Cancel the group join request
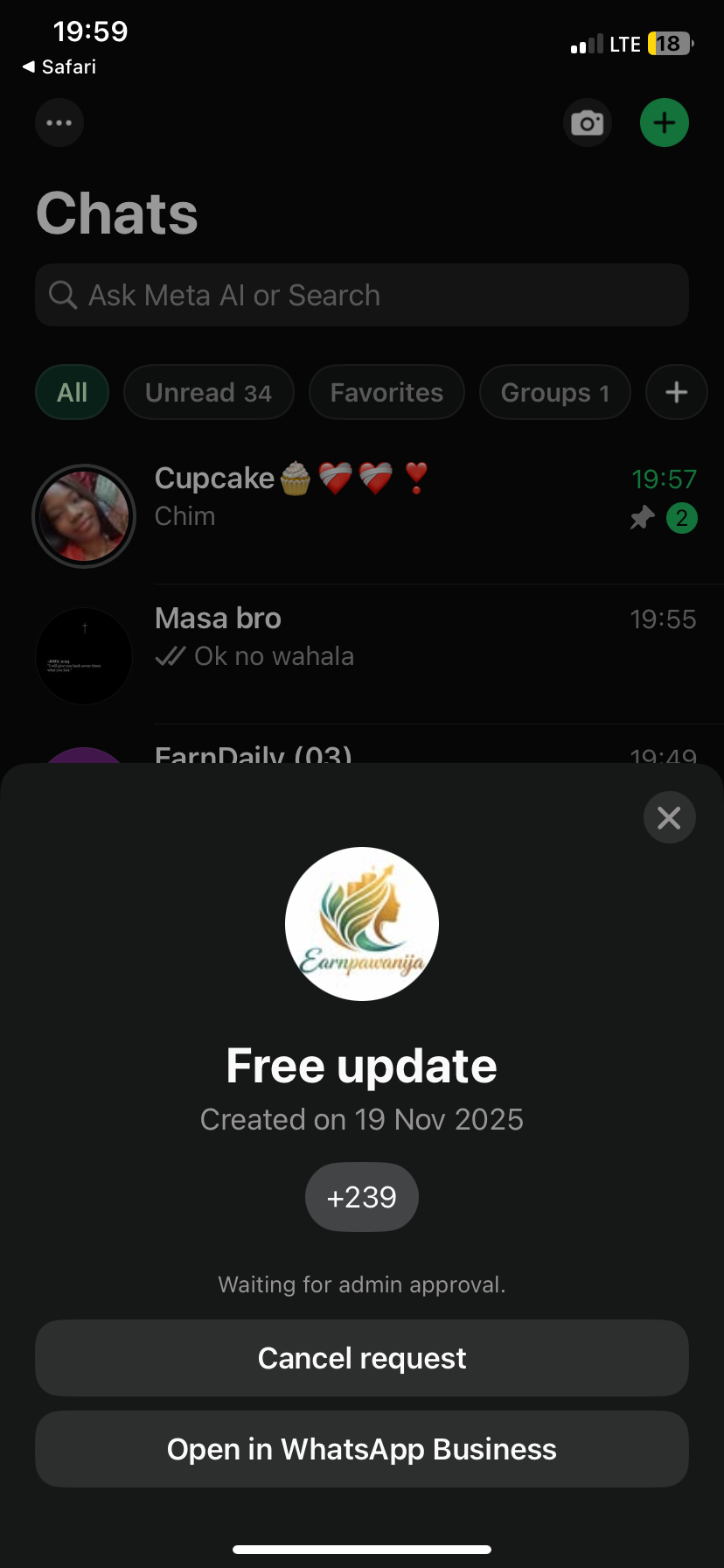 (362, 1358)
